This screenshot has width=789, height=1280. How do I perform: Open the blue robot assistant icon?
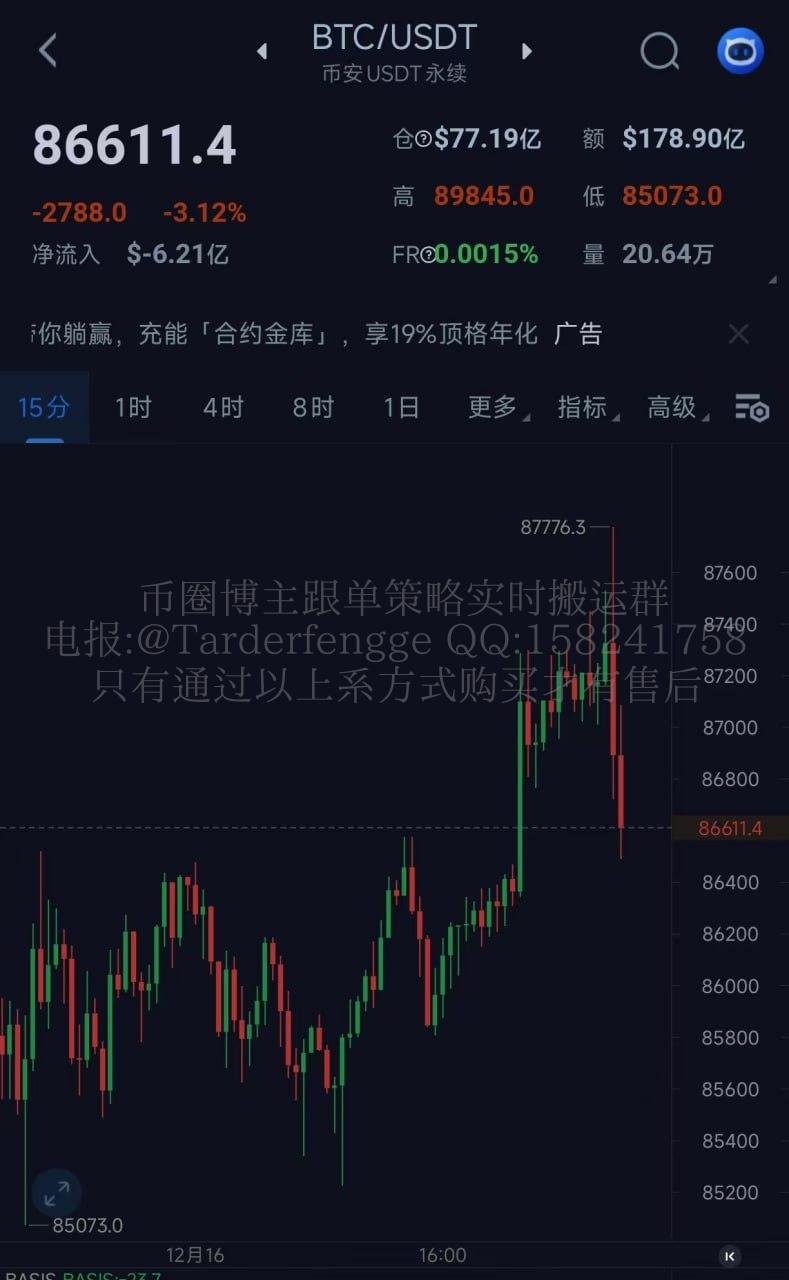(740, 51)
